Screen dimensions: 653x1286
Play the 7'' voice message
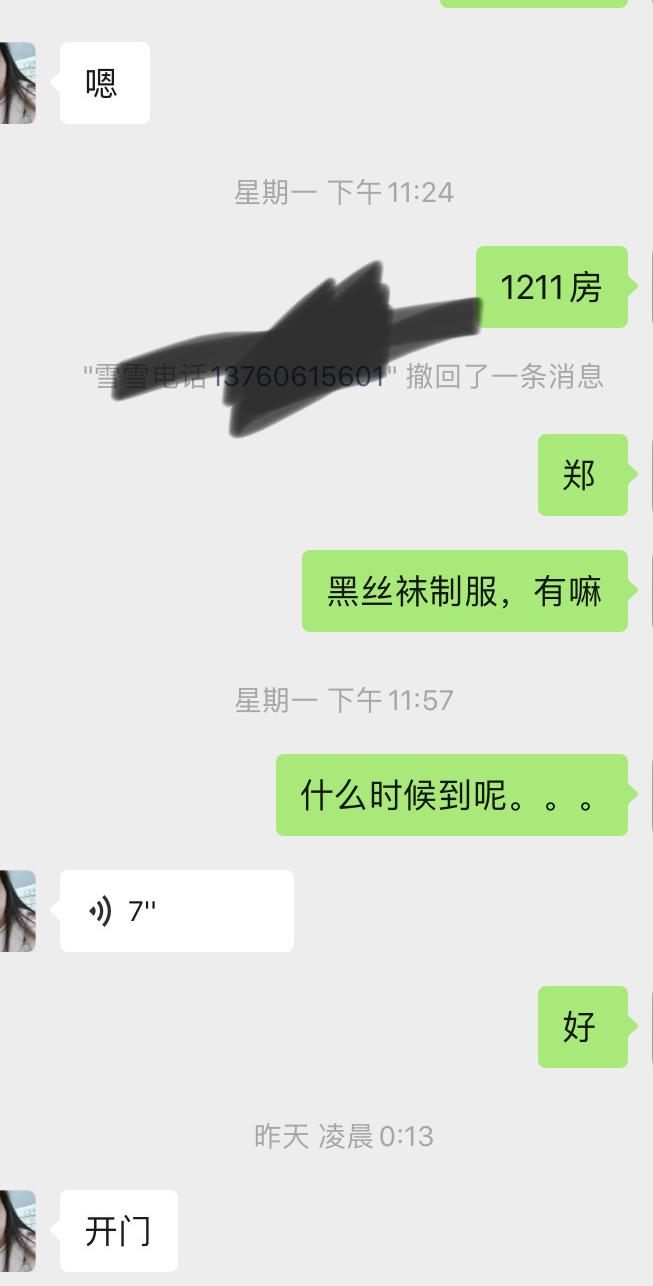(x=176, y=911)
